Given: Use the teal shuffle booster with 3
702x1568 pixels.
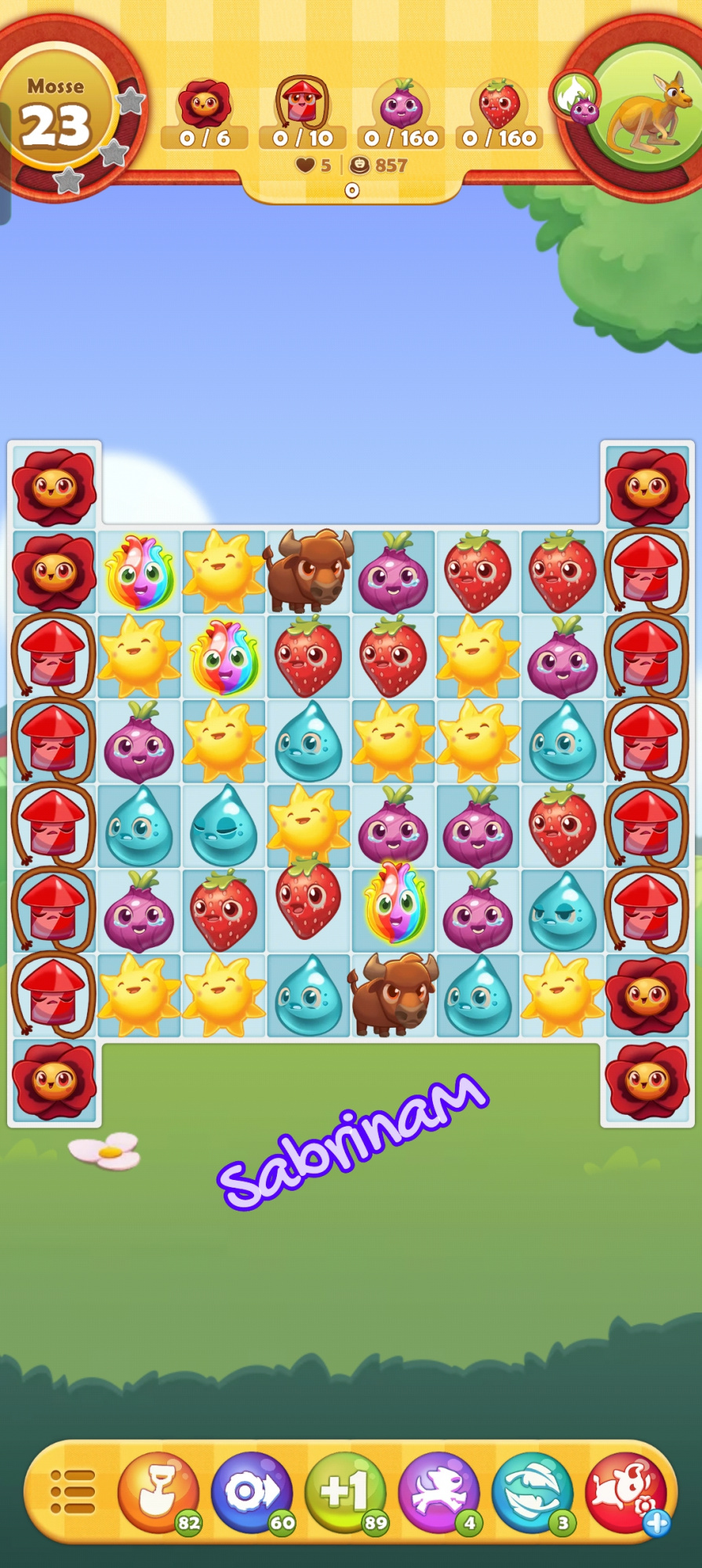Looking at the screenshot, I should pos(532,1491).
